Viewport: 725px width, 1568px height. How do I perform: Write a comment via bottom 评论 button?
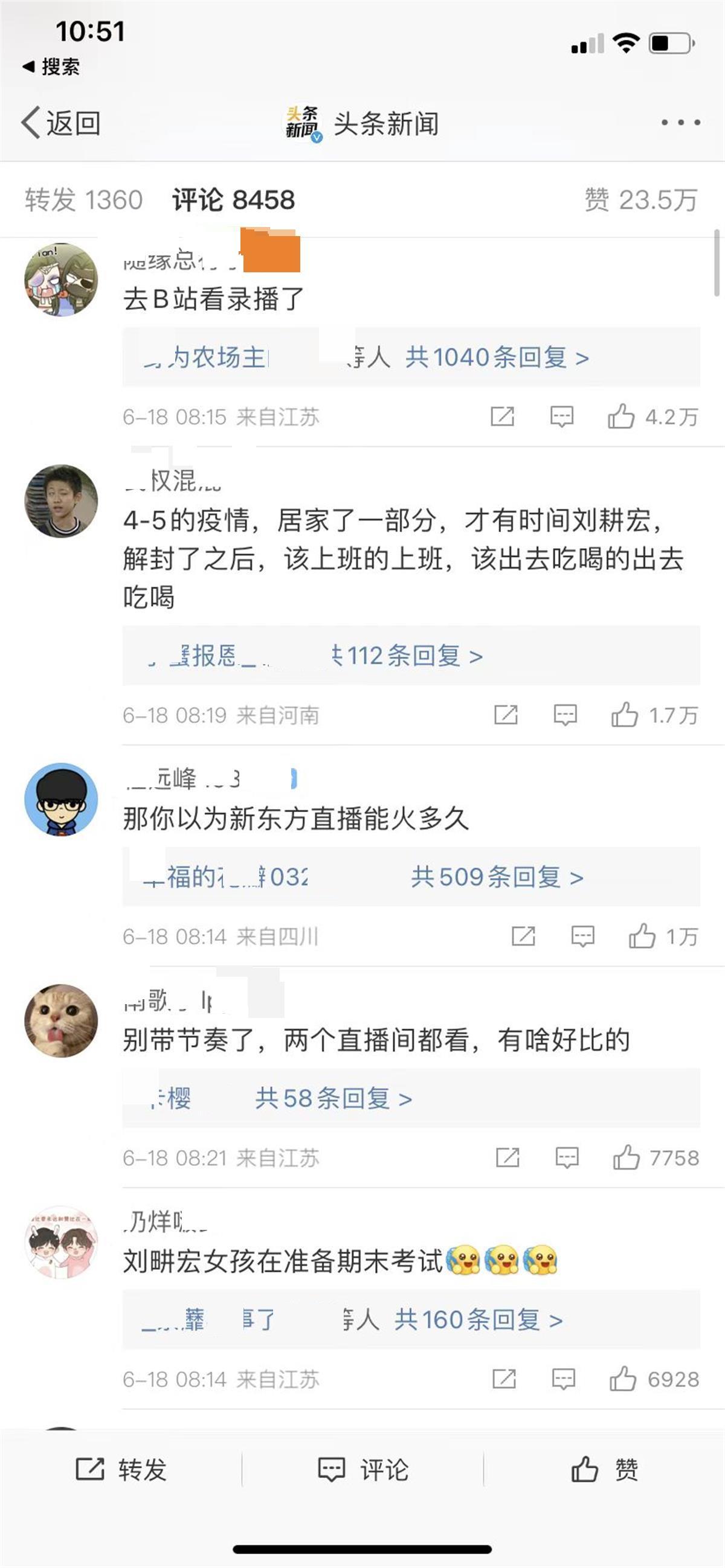tap(363, 1470)
